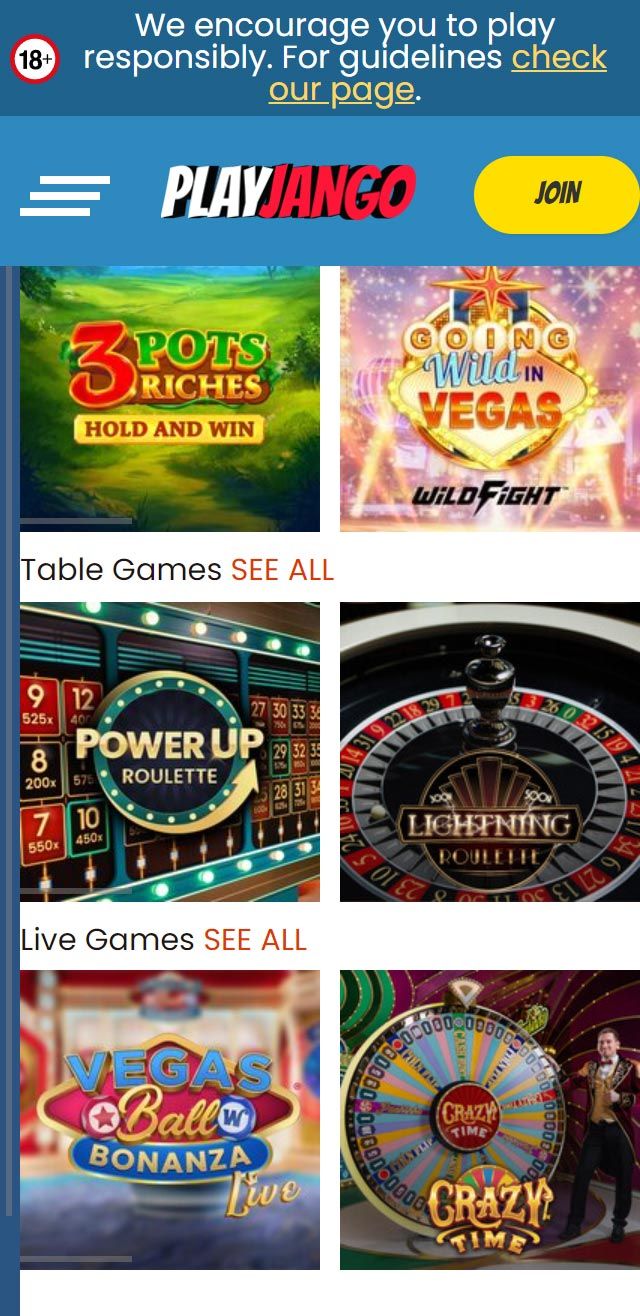The height and width of the screenshot is (1316, 640).
Task: See all Live Games
Action: [x=255, y=939]
